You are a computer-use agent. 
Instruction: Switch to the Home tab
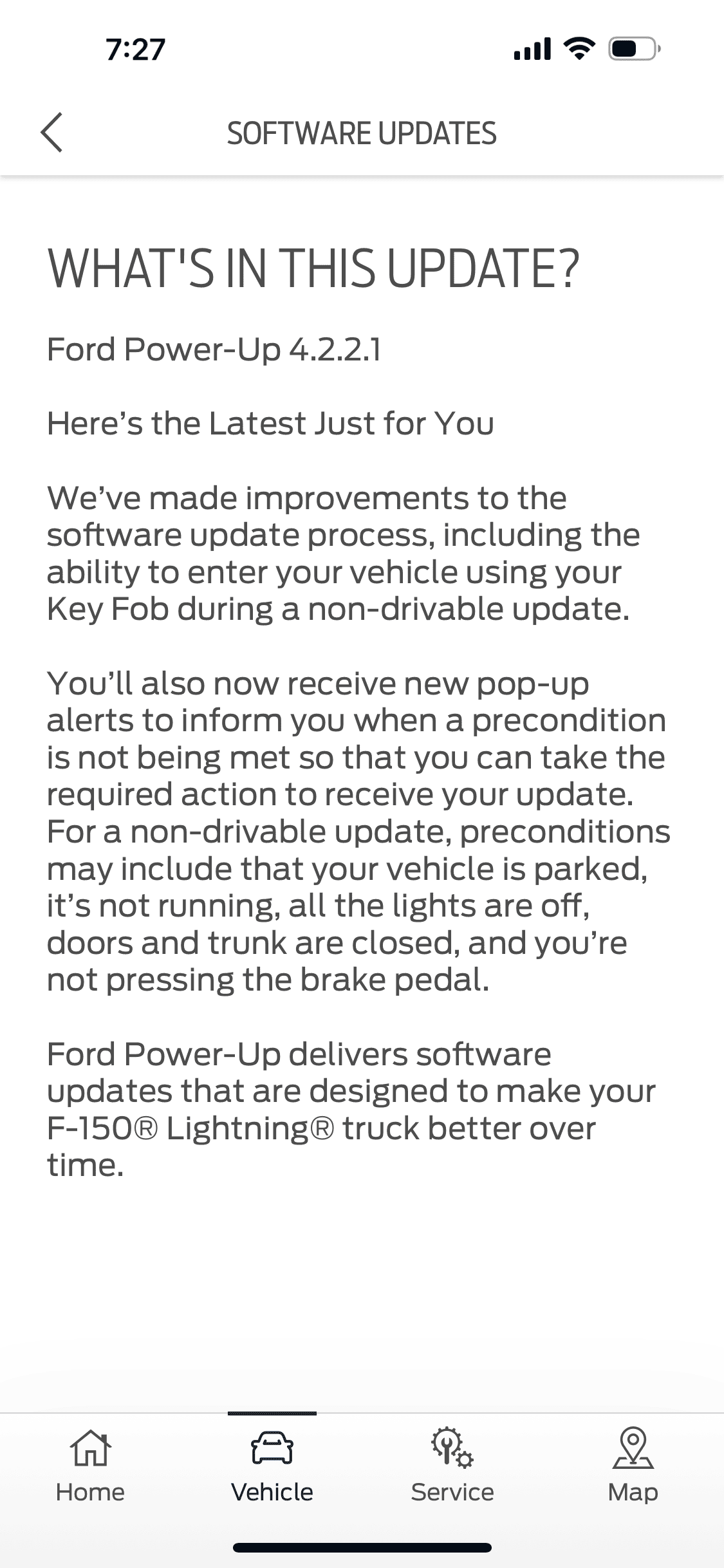pos(90,1465)
